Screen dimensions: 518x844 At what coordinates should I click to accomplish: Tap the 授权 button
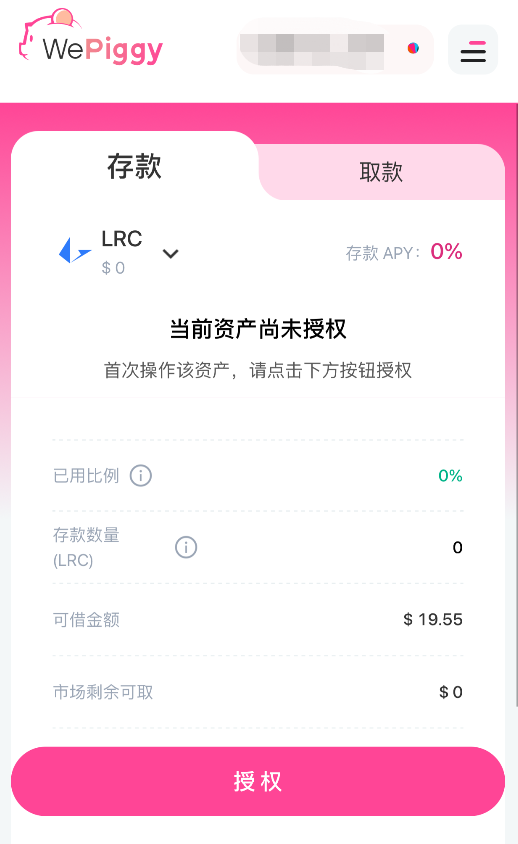click(x=258, y=781)
